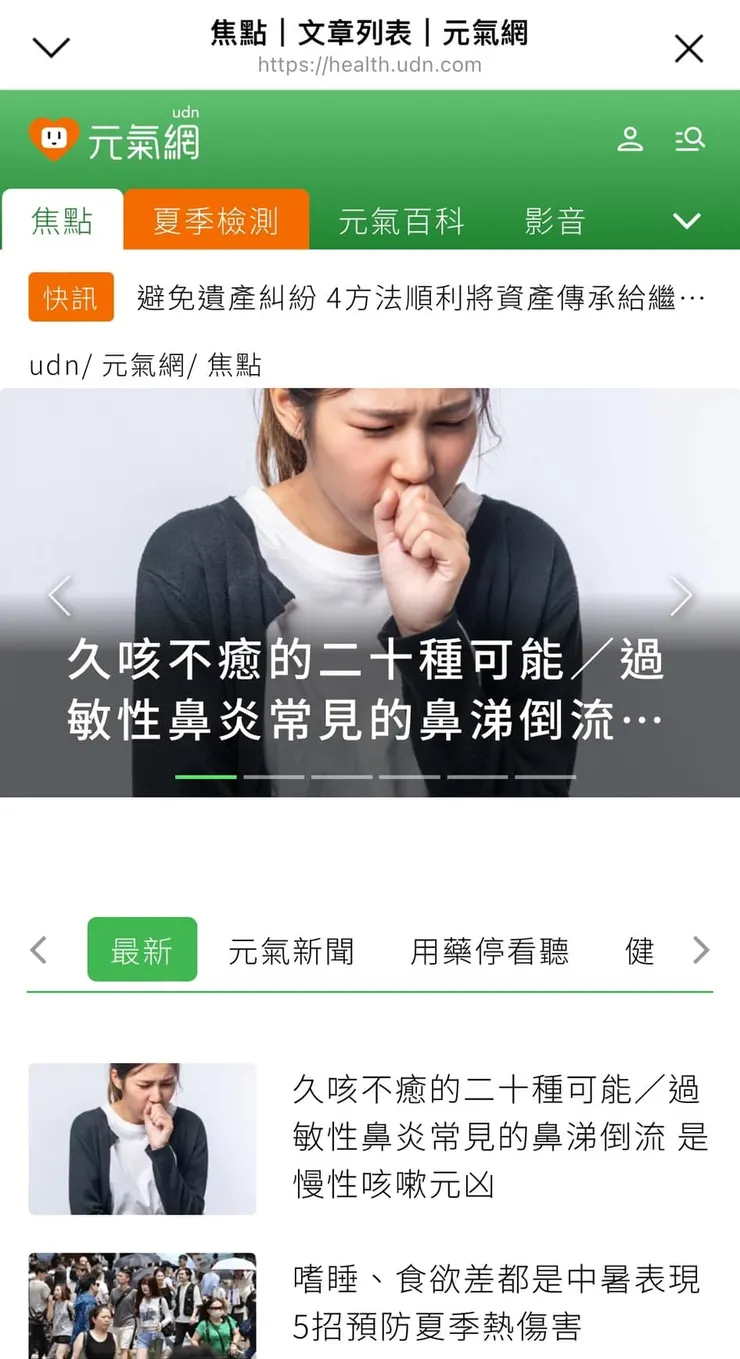
Task: Switch to the 夏季檢測 tab
Action: (x=216, y=222)
